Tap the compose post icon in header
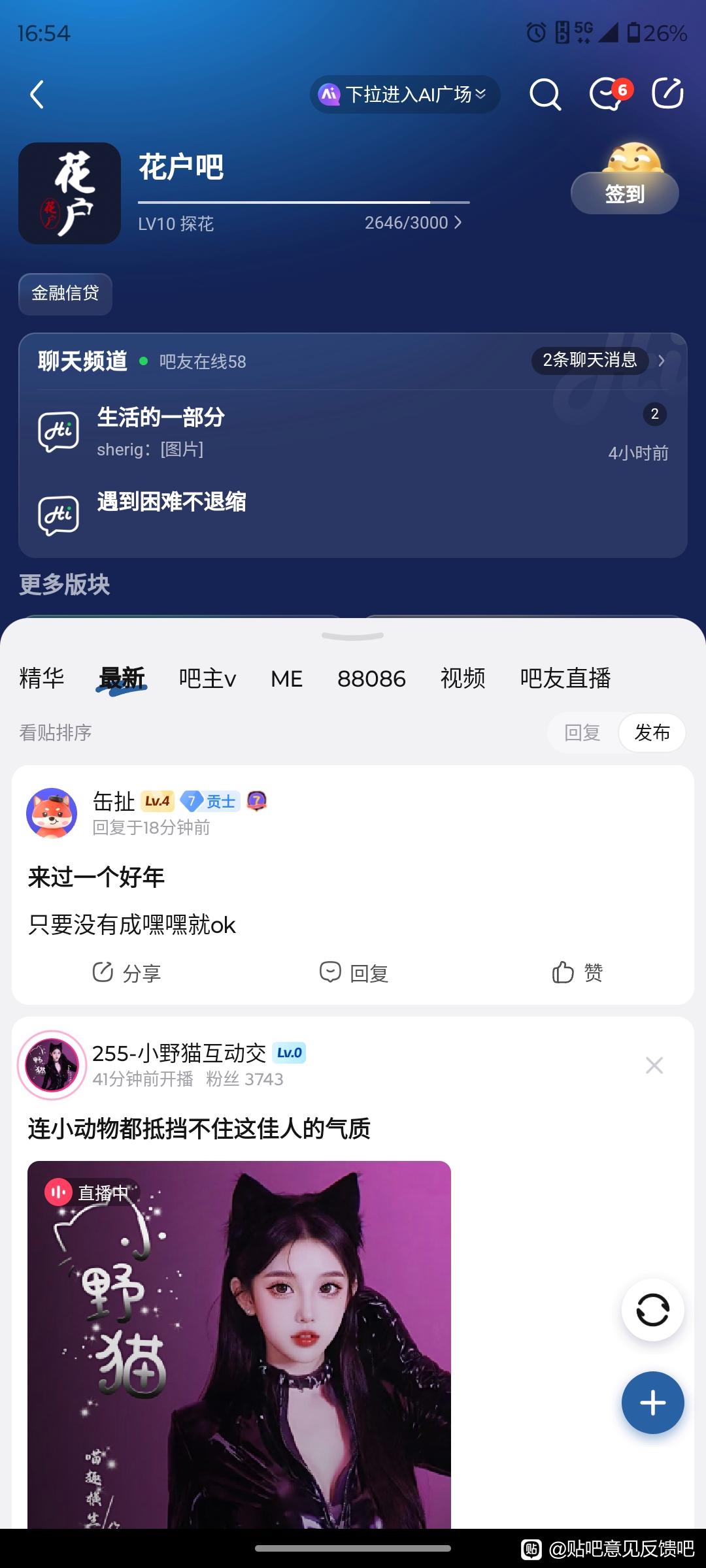 tap(667, 93)
